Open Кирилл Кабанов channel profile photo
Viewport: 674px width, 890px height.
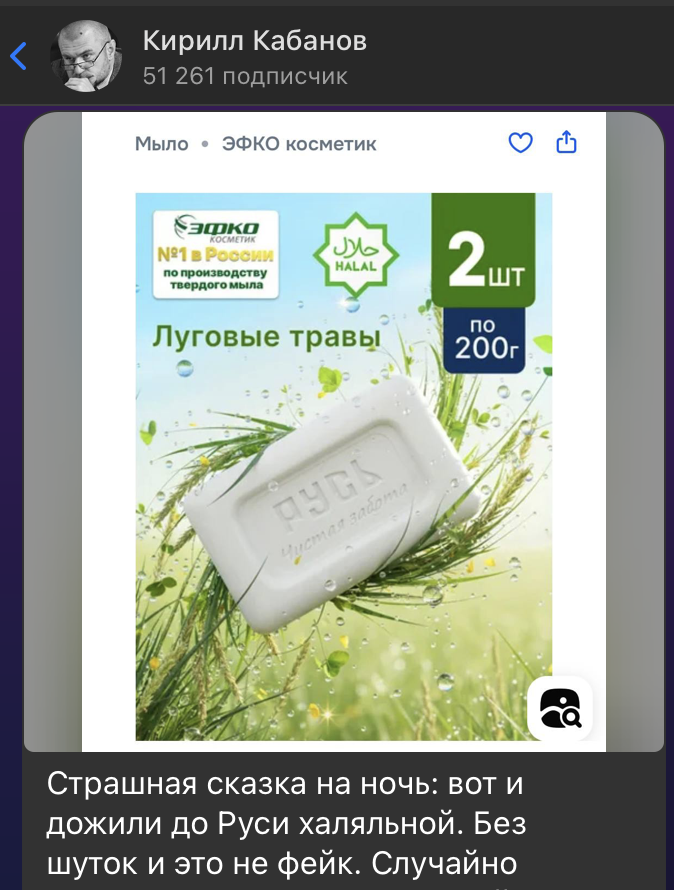(x=88, y=56)
